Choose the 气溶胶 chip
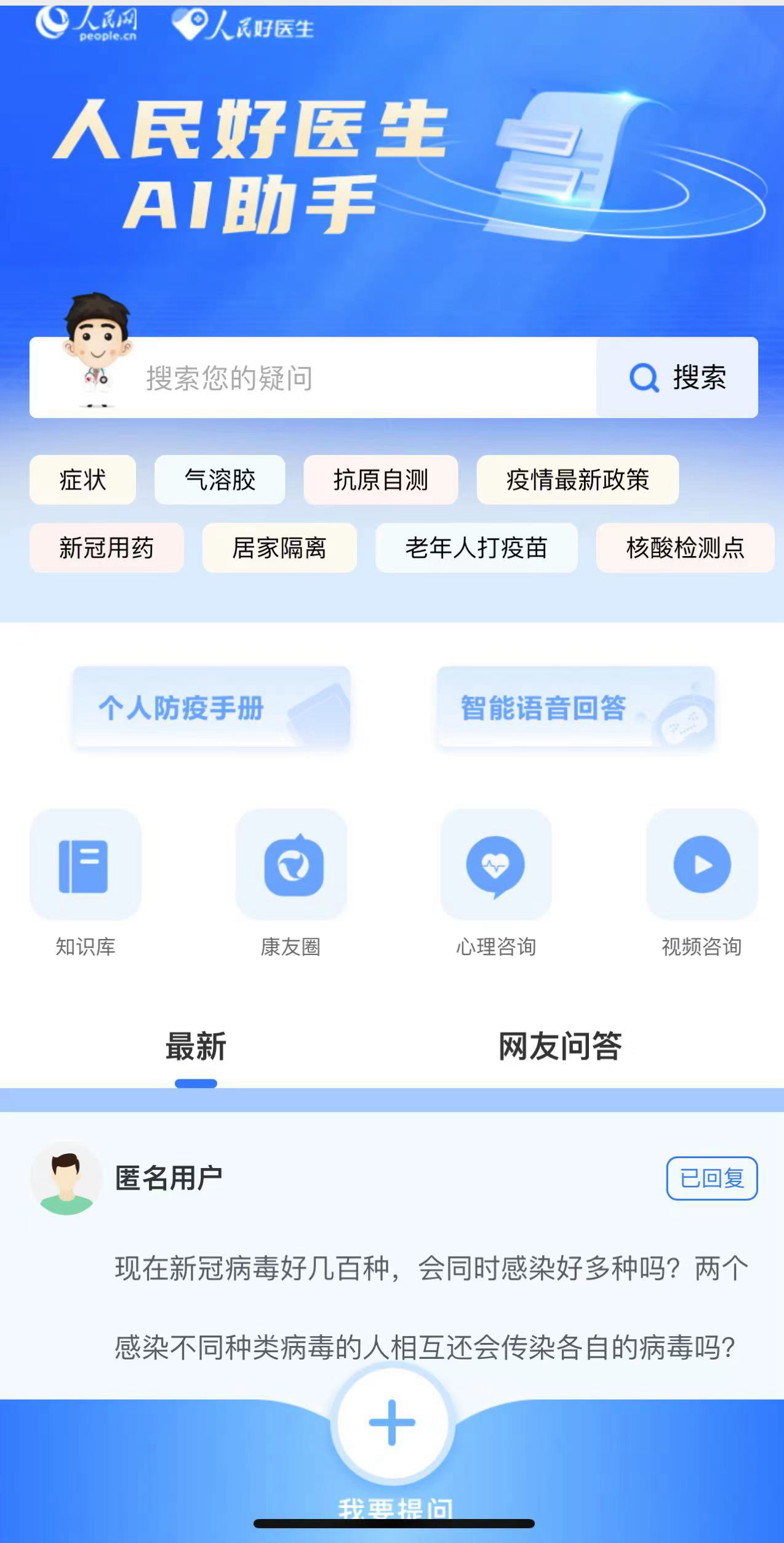Screen dimensions: 784x1543 [x=220, y=480]
